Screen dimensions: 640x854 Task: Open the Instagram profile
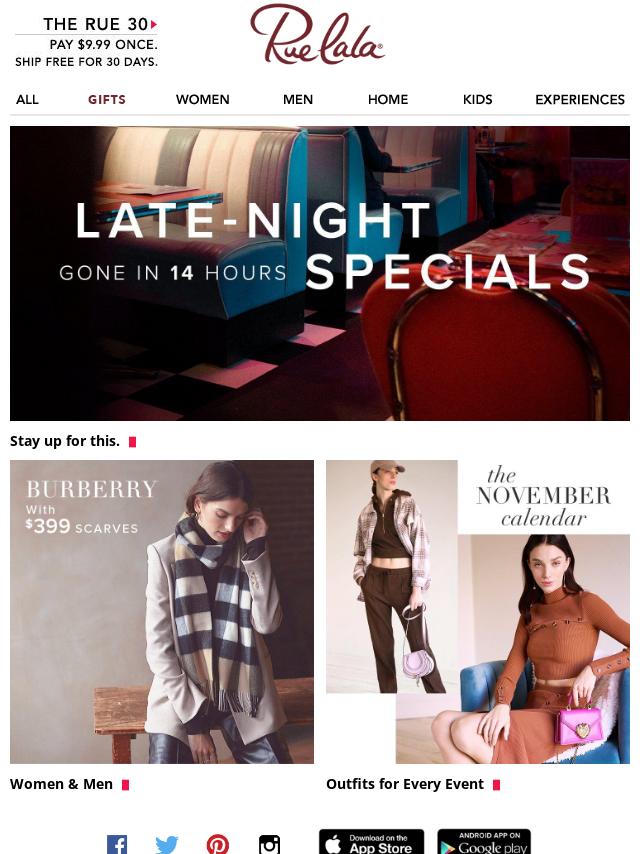[269, 844]
